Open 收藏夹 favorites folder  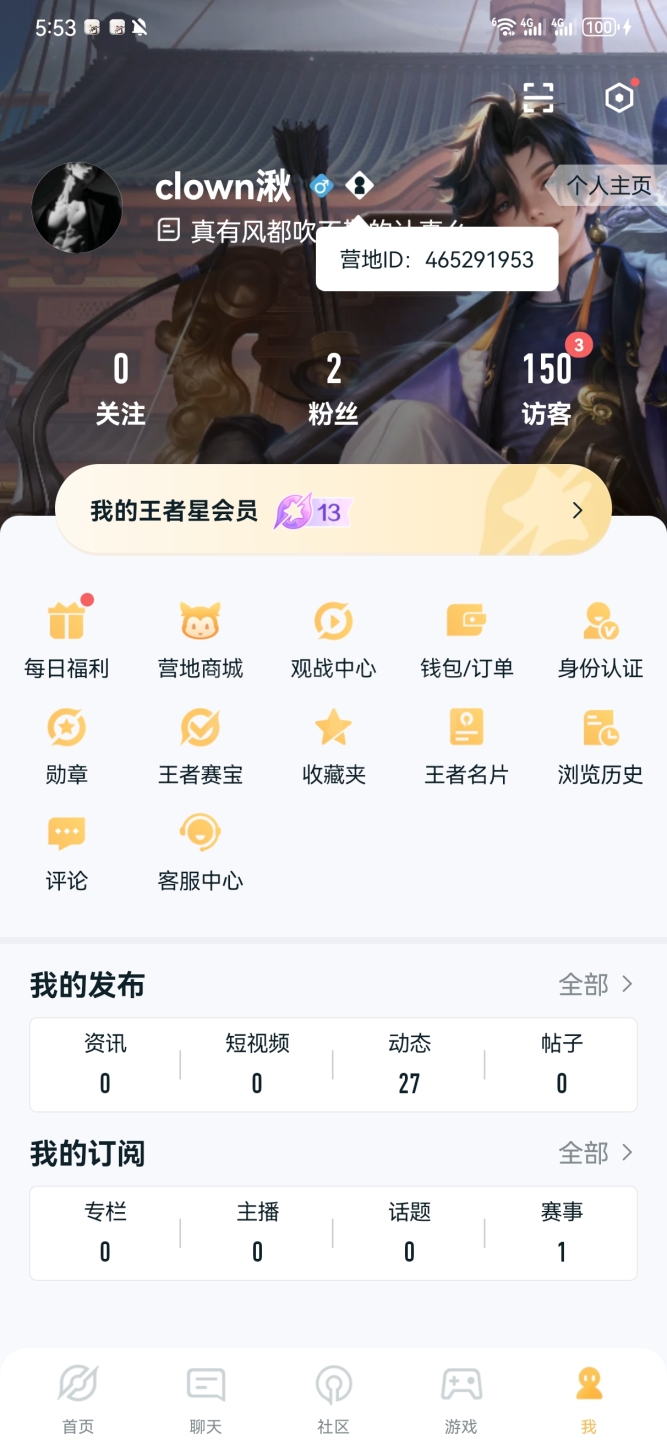(x=333, y=744)
